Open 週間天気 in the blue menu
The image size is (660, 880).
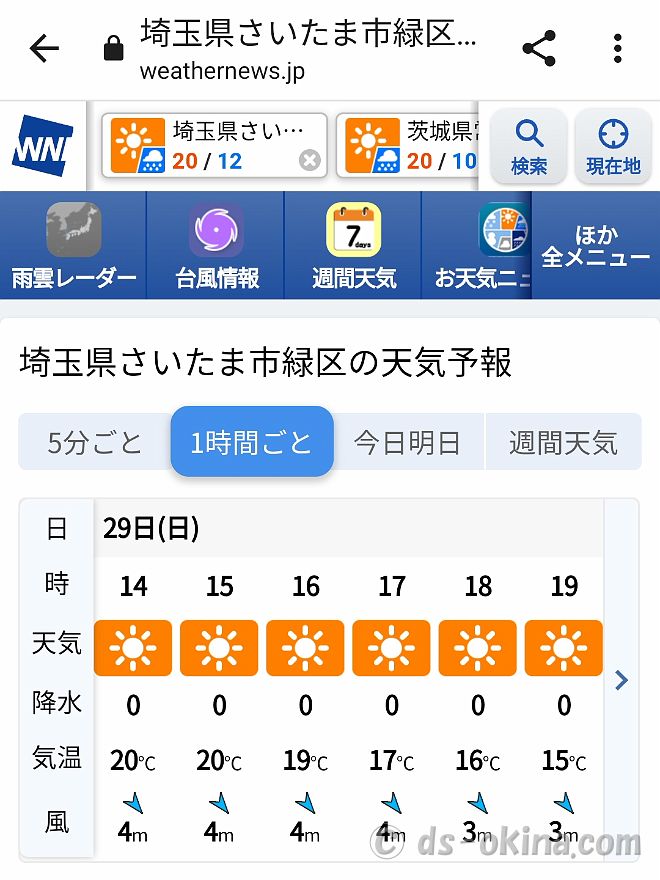pyautogui.click(x=353, y=246)
